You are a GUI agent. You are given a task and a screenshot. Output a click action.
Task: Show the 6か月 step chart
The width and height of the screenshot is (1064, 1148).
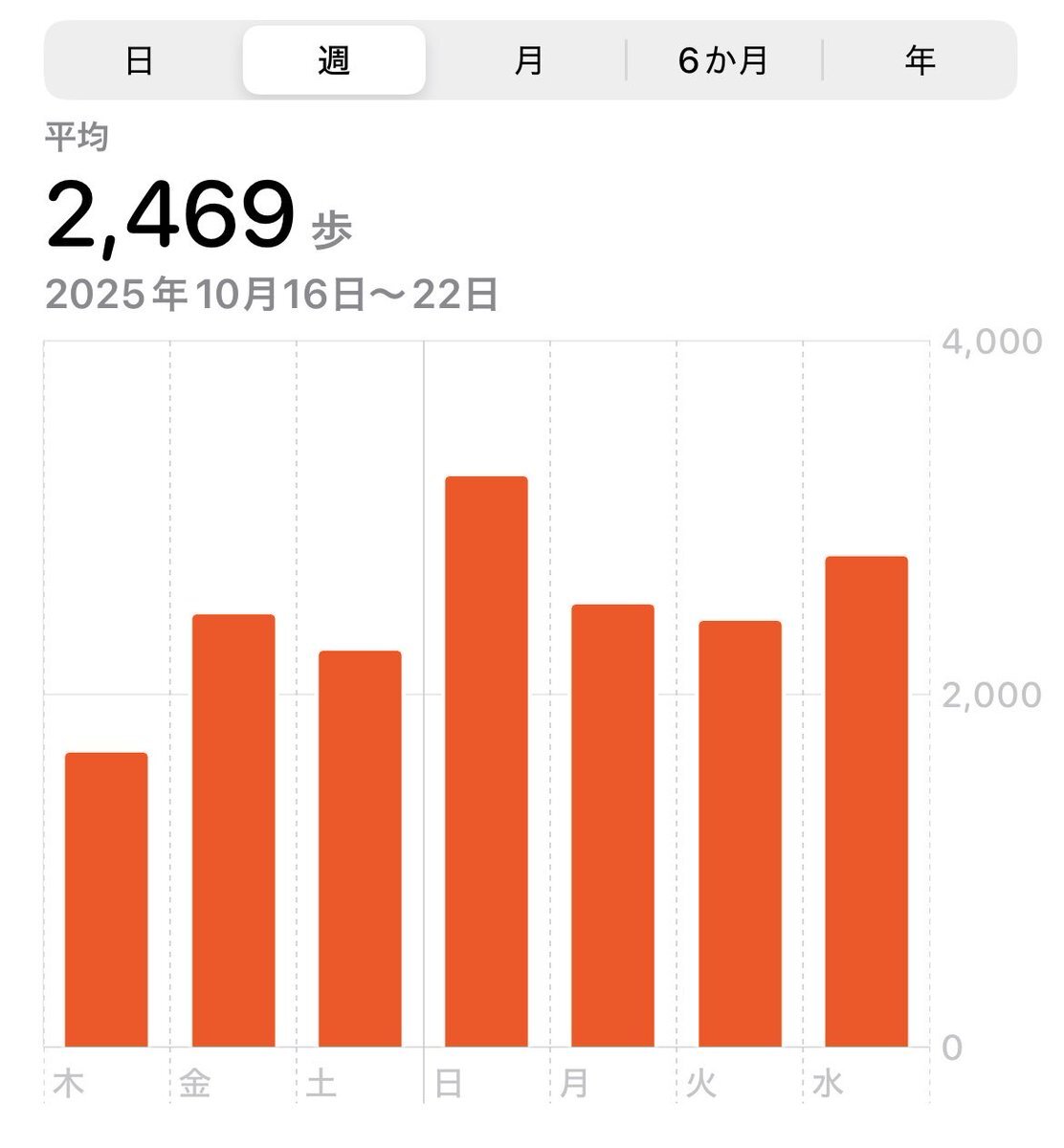[x=723, y=60]
